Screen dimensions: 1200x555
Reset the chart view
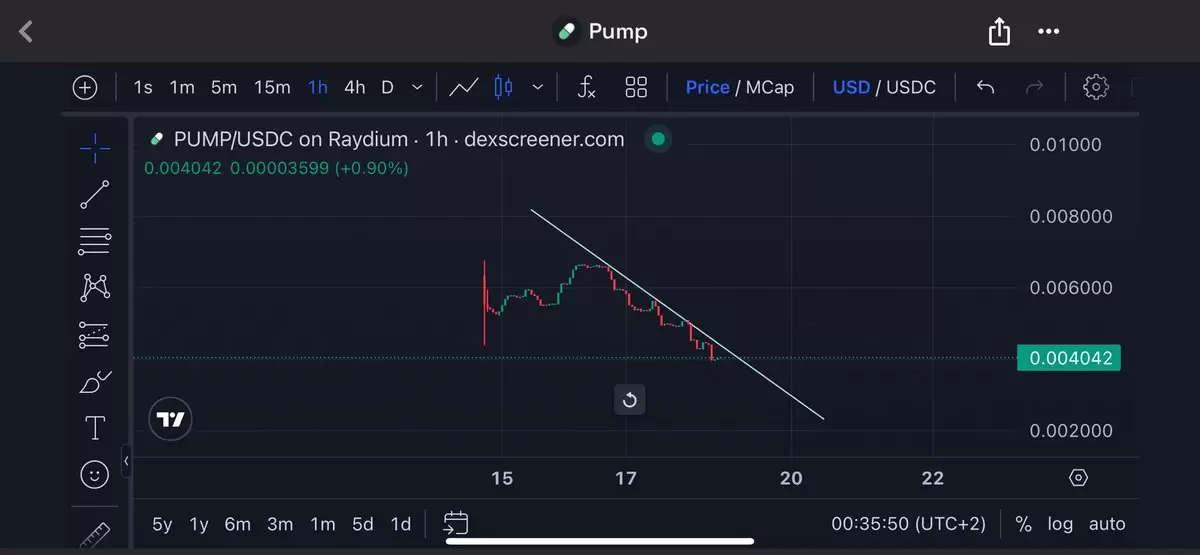(x=629, y=400)
